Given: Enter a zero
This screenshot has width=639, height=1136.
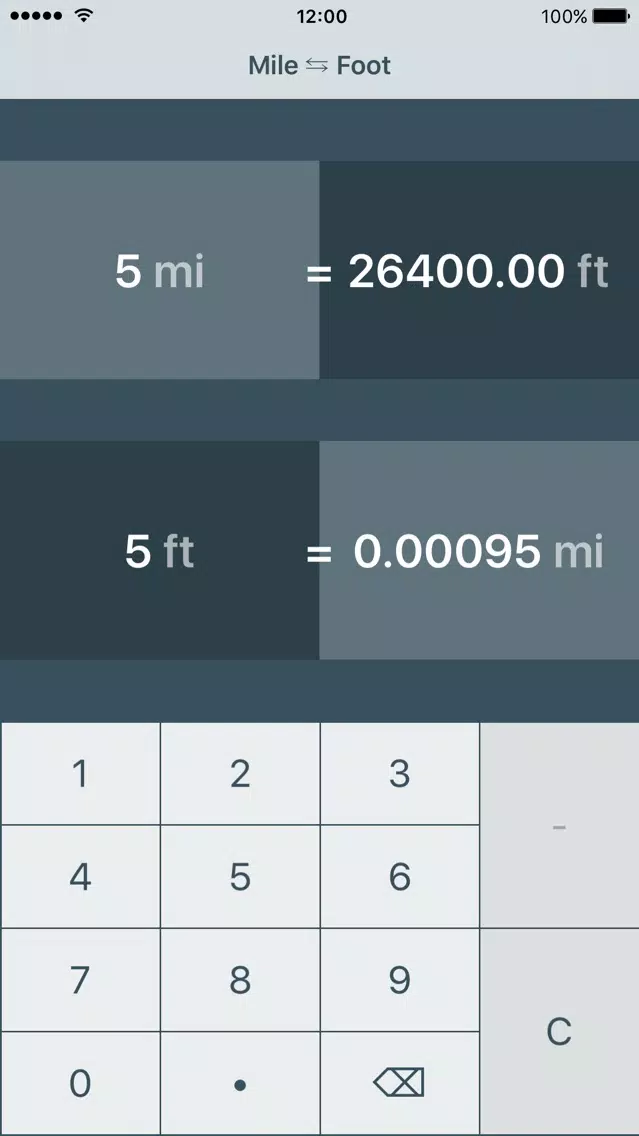Looking at the screenshot, I should (80, 1083).
